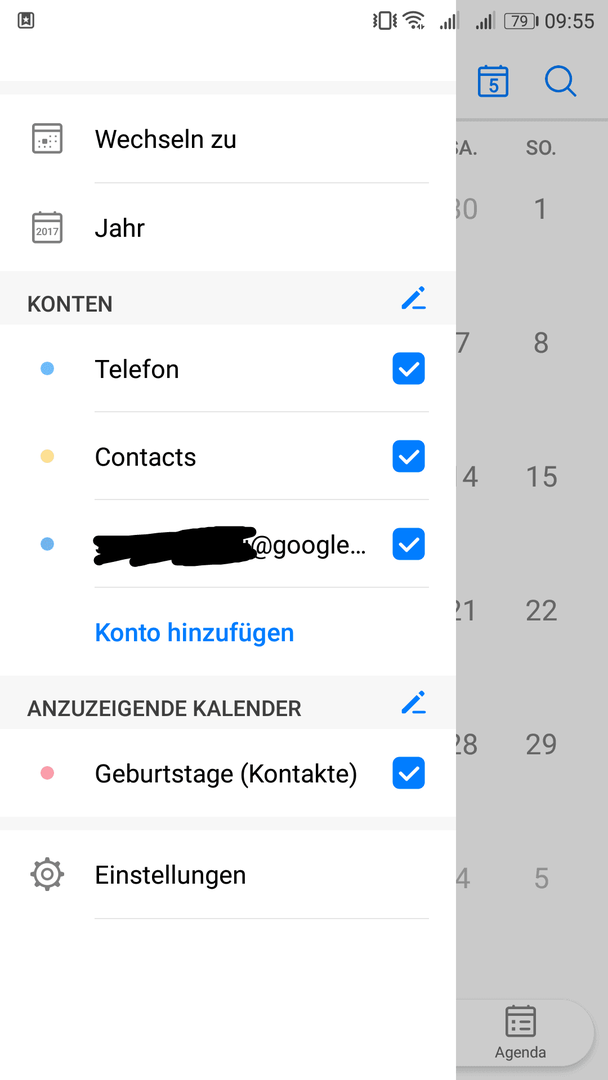The image size is (608, 1080).
Task: Toggle the Google account checkbox
Action: 409,544
